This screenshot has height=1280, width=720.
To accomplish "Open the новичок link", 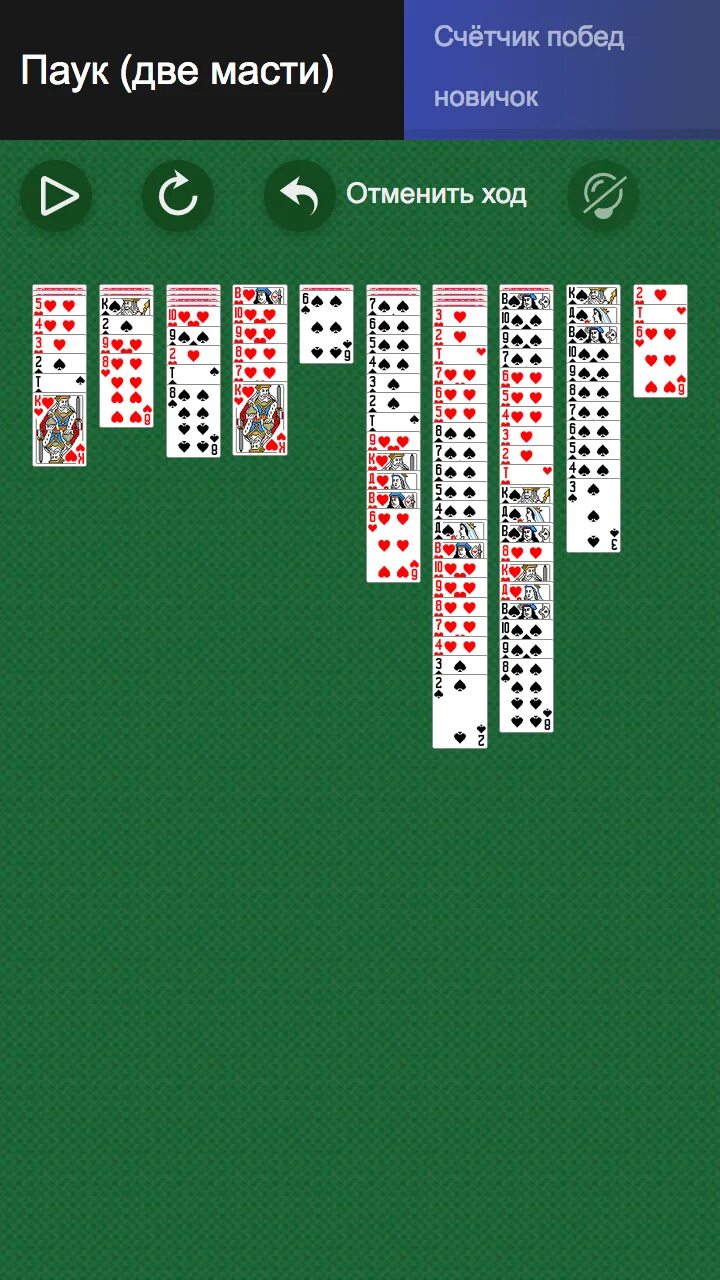I will coord(486,97).
